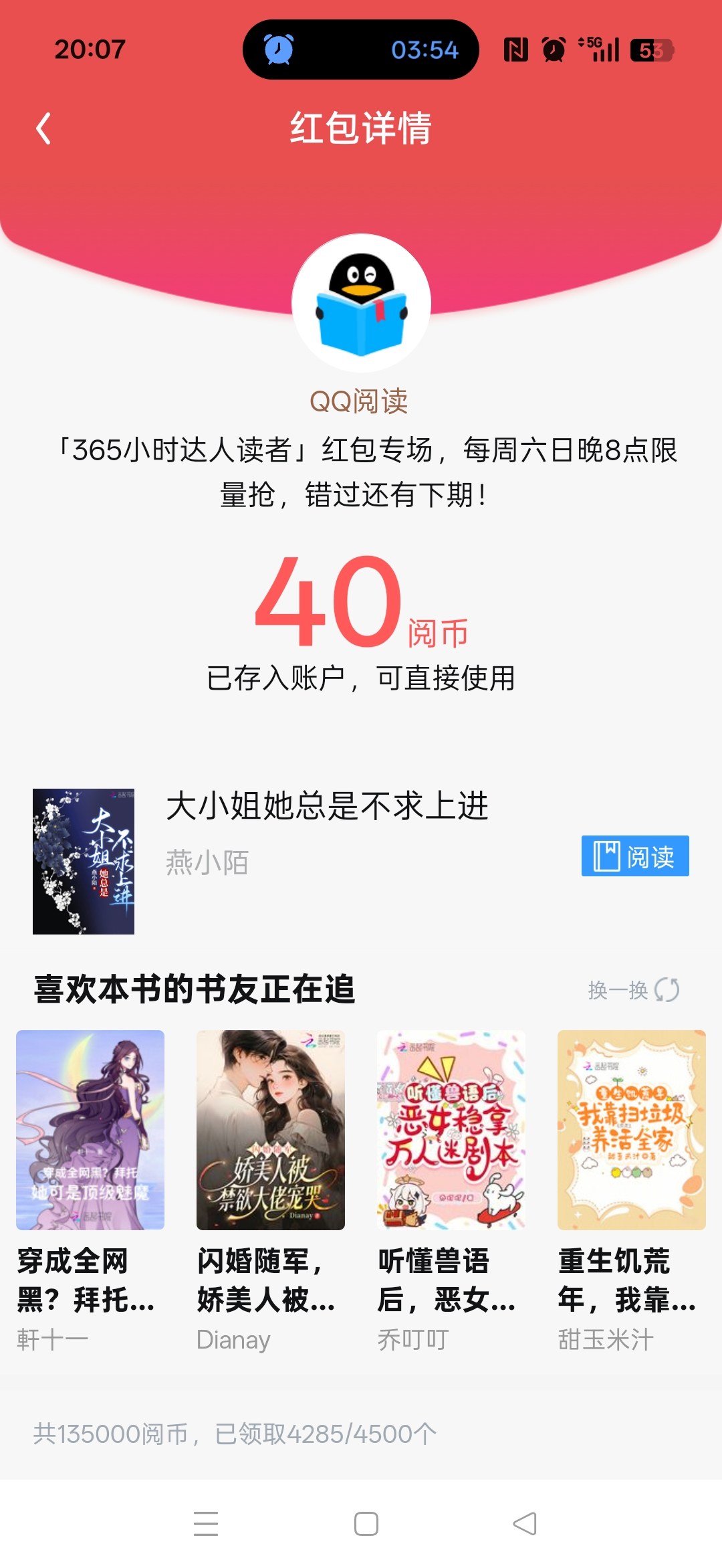
Task: Go back from the 红包详情 page
Action: click(43, 128)
